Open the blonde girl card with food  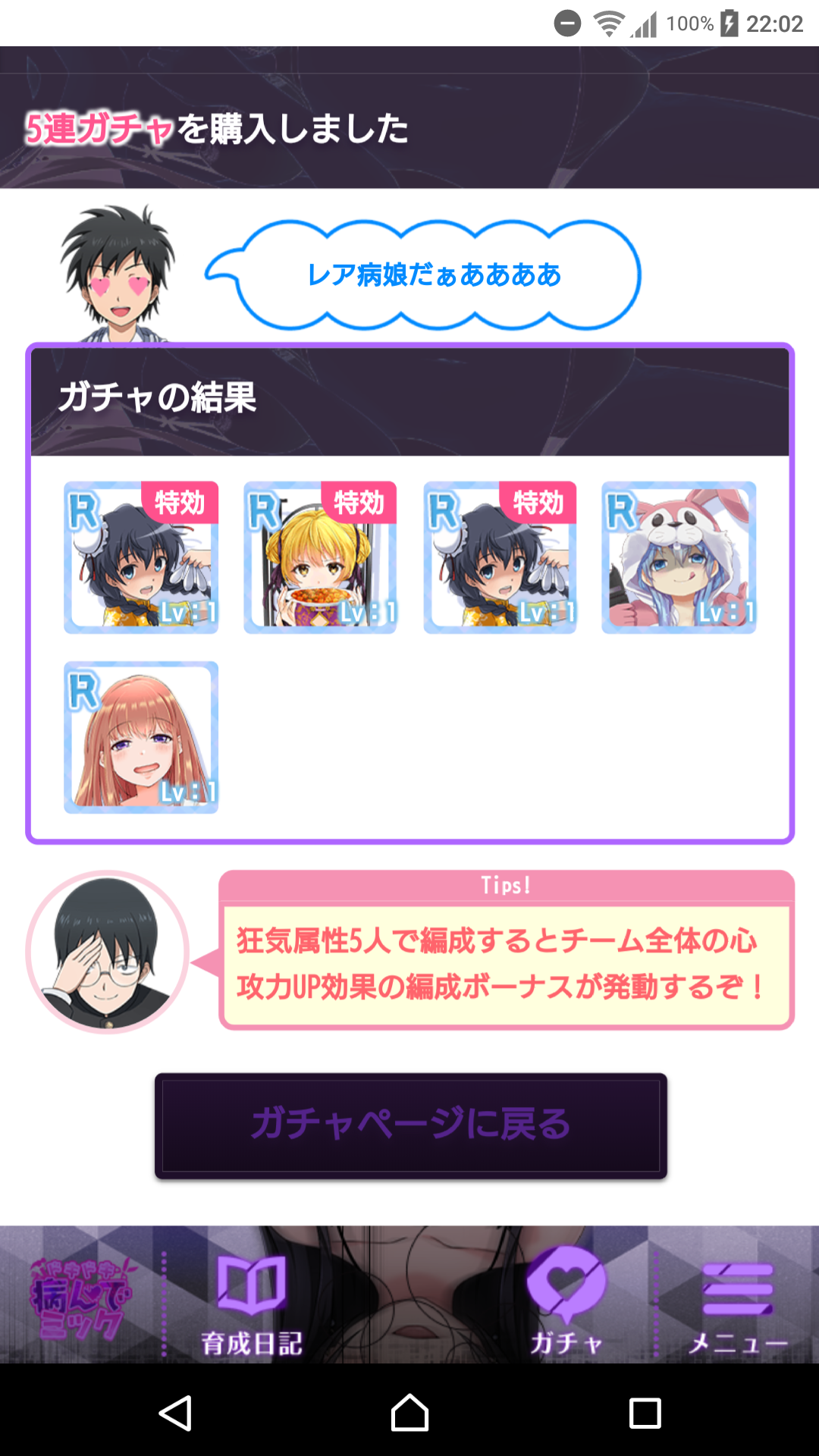pyautogui.click(x=320, y=557)
